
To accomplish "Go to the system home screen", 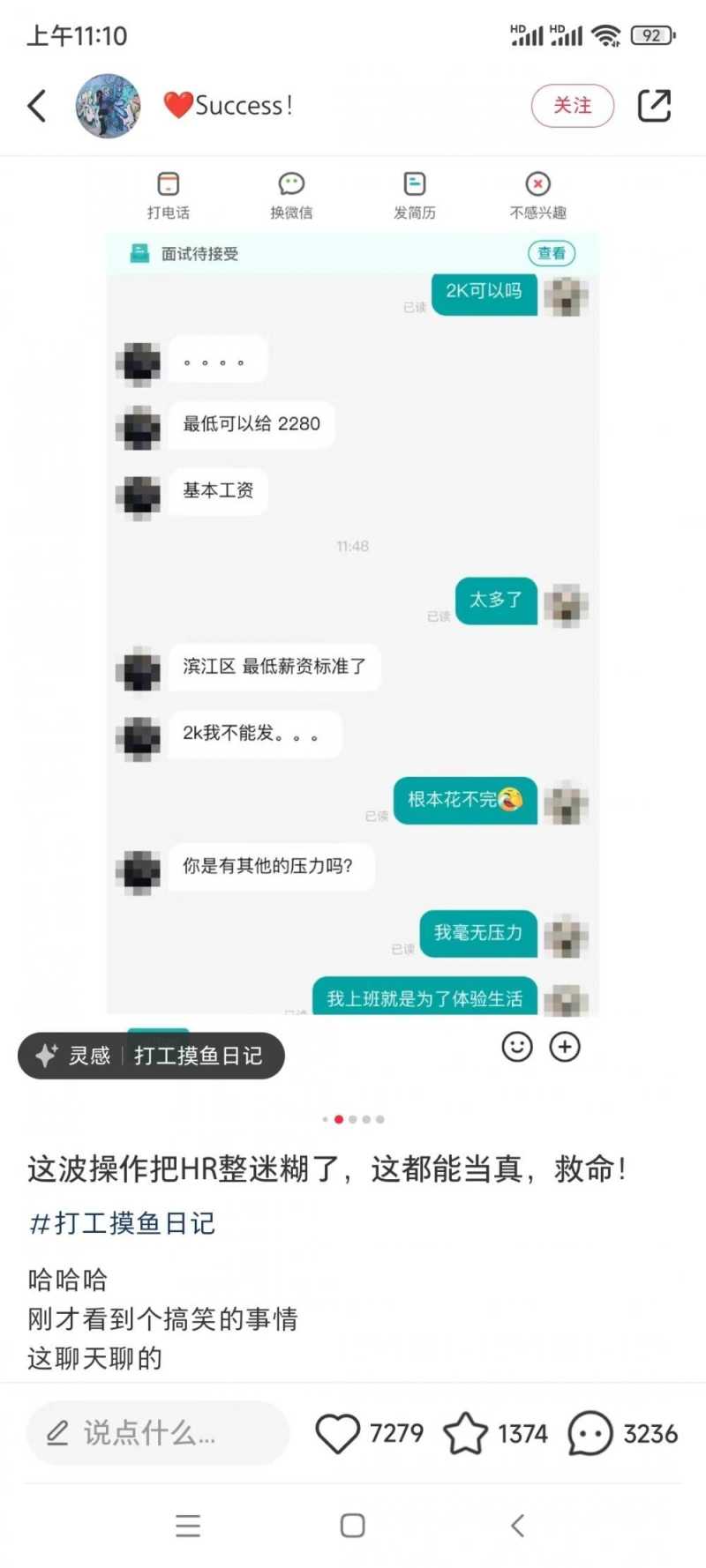I will click(x=353, y=1526).
